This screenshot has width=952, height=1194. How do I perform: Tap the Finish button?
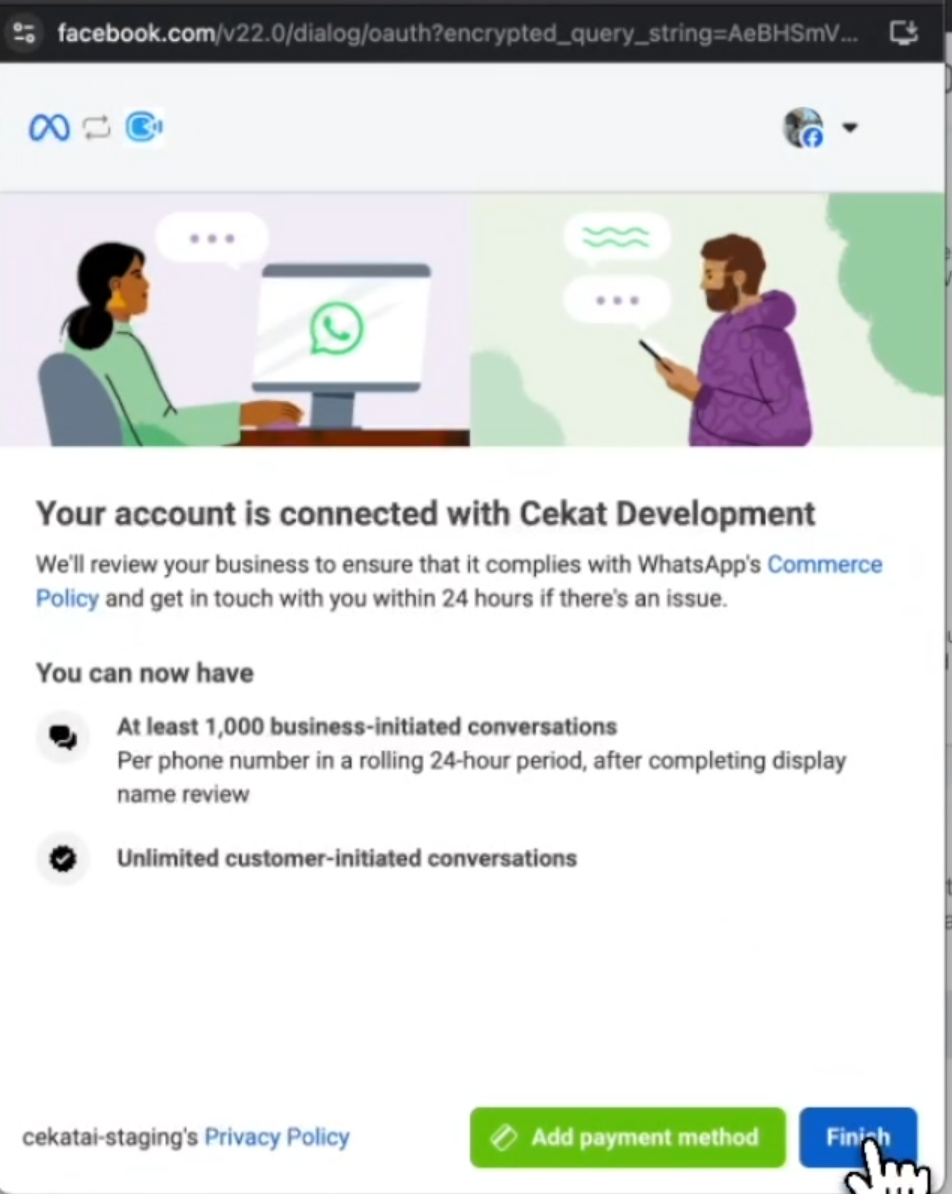coord(857,1137)
